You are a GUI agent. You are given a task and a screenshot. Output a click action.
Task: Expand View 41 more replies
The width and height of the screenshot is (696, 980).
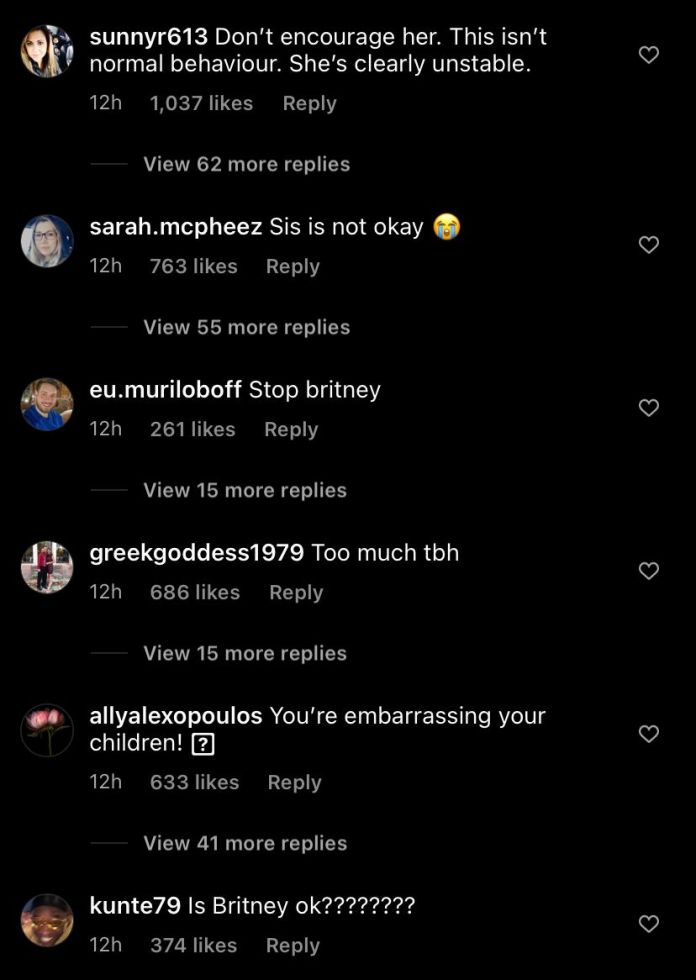pos(245,843)
